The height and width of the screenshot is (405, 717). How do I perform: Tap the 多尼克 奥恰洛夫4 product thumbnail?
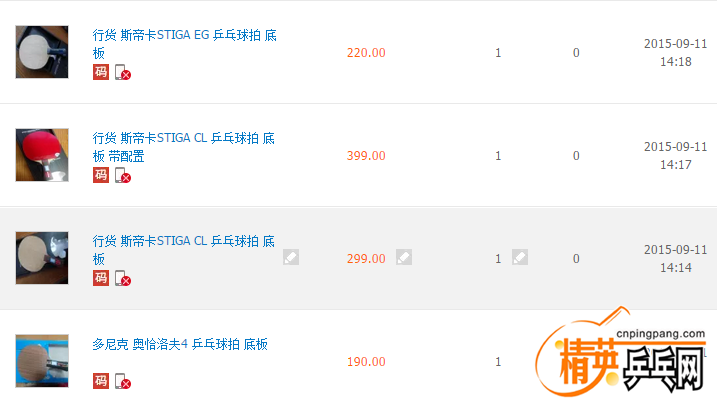point(42,362)
